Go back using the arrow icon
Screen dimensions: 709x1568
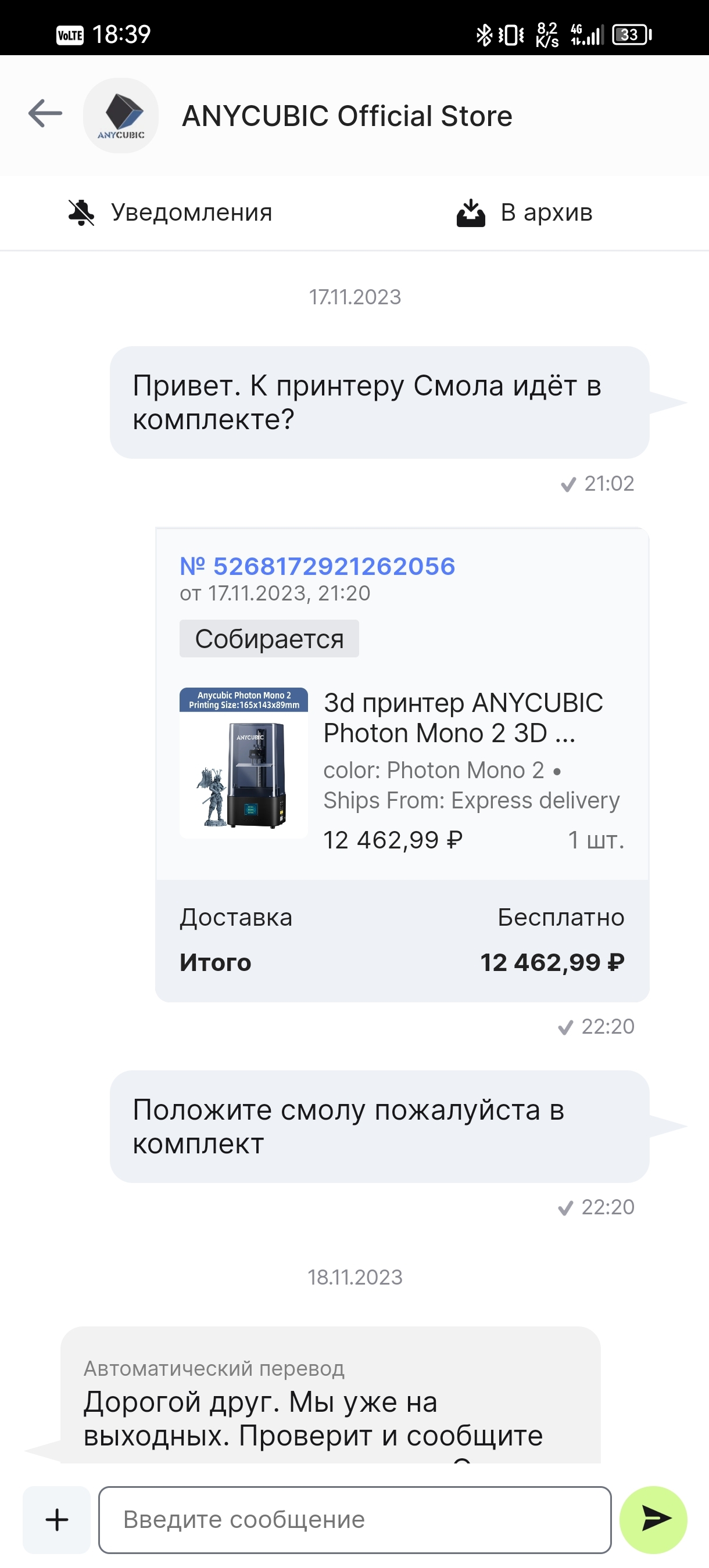click(45, 114)
